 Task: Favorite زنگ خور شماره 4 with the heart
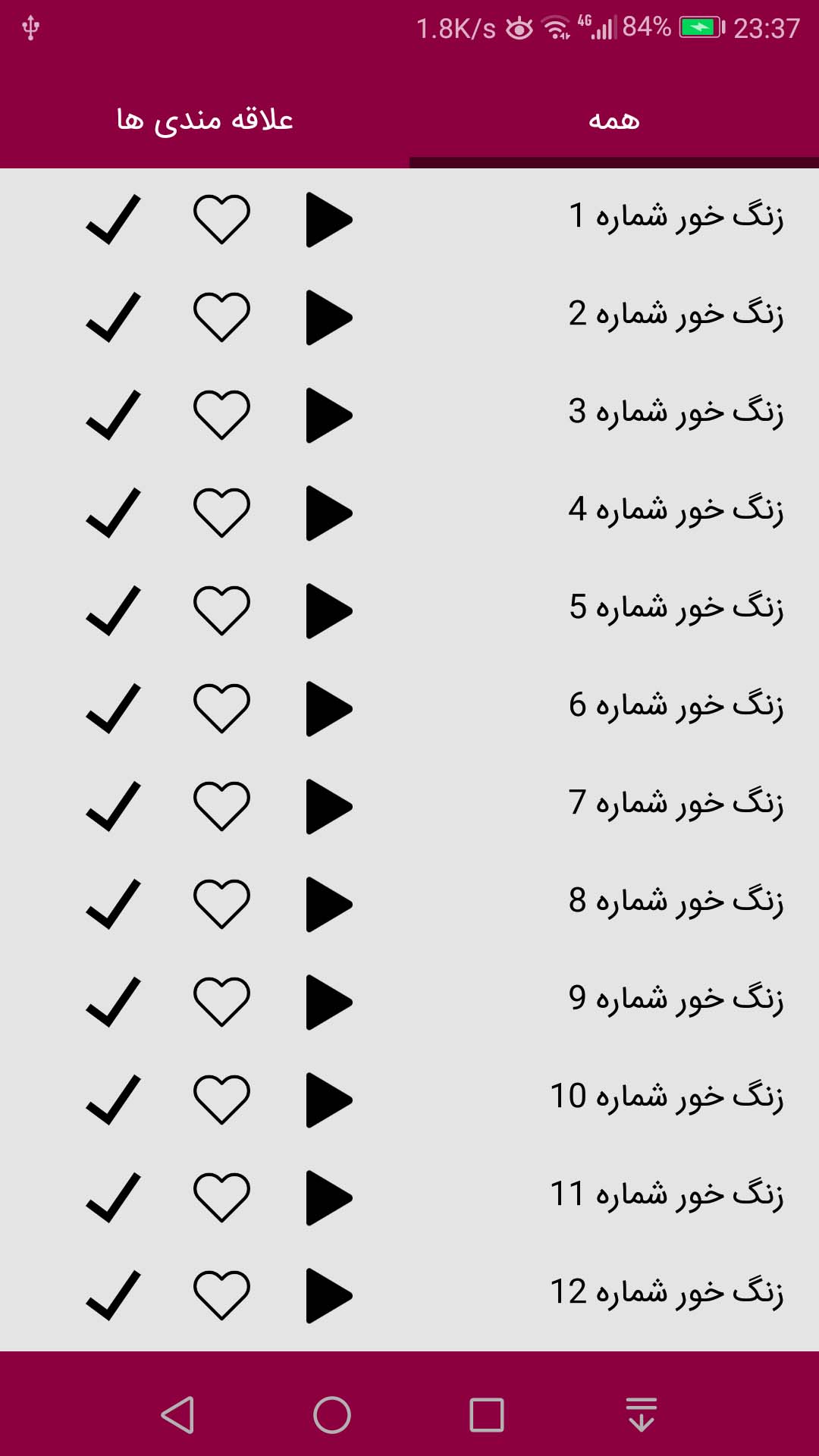[x=221, y=510]
